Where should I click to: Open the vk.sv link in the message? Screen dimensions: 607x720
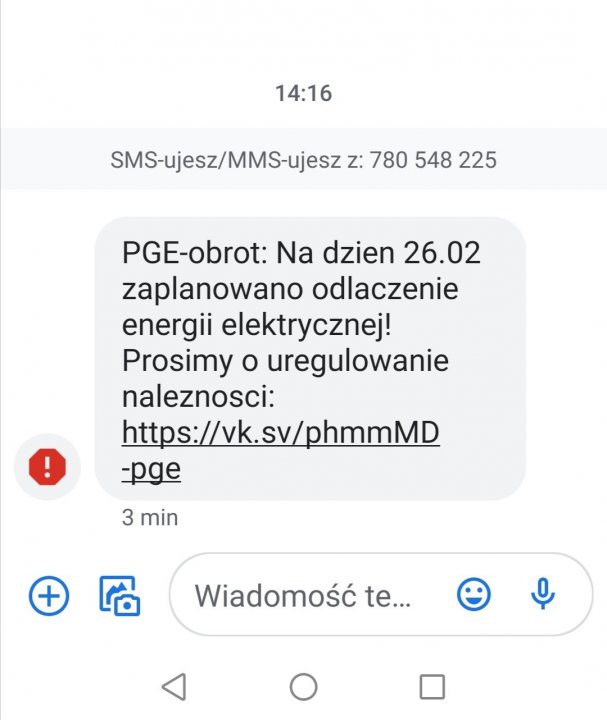281,435
